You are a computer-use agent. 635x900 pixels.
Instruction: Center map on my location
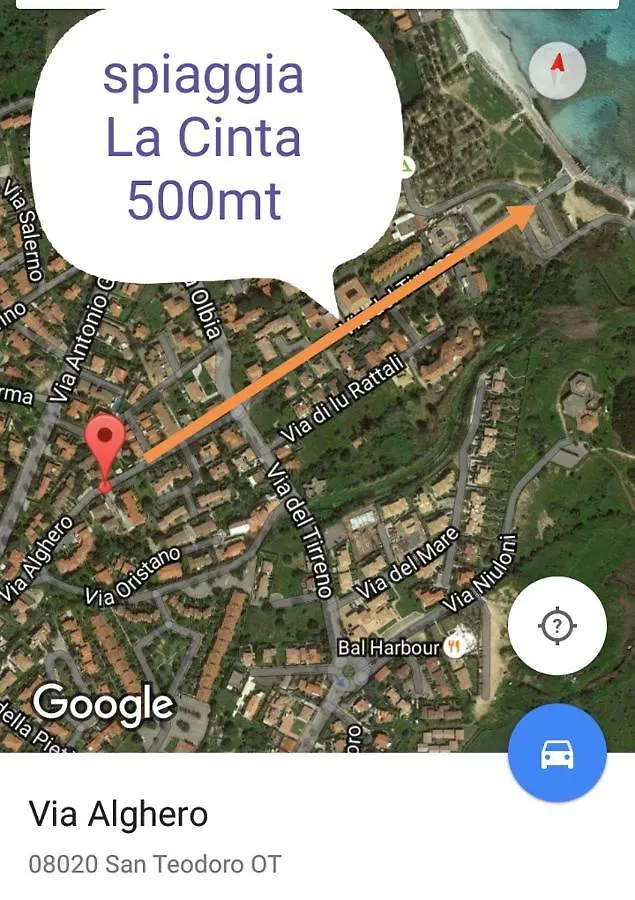[x=557, y=627]
